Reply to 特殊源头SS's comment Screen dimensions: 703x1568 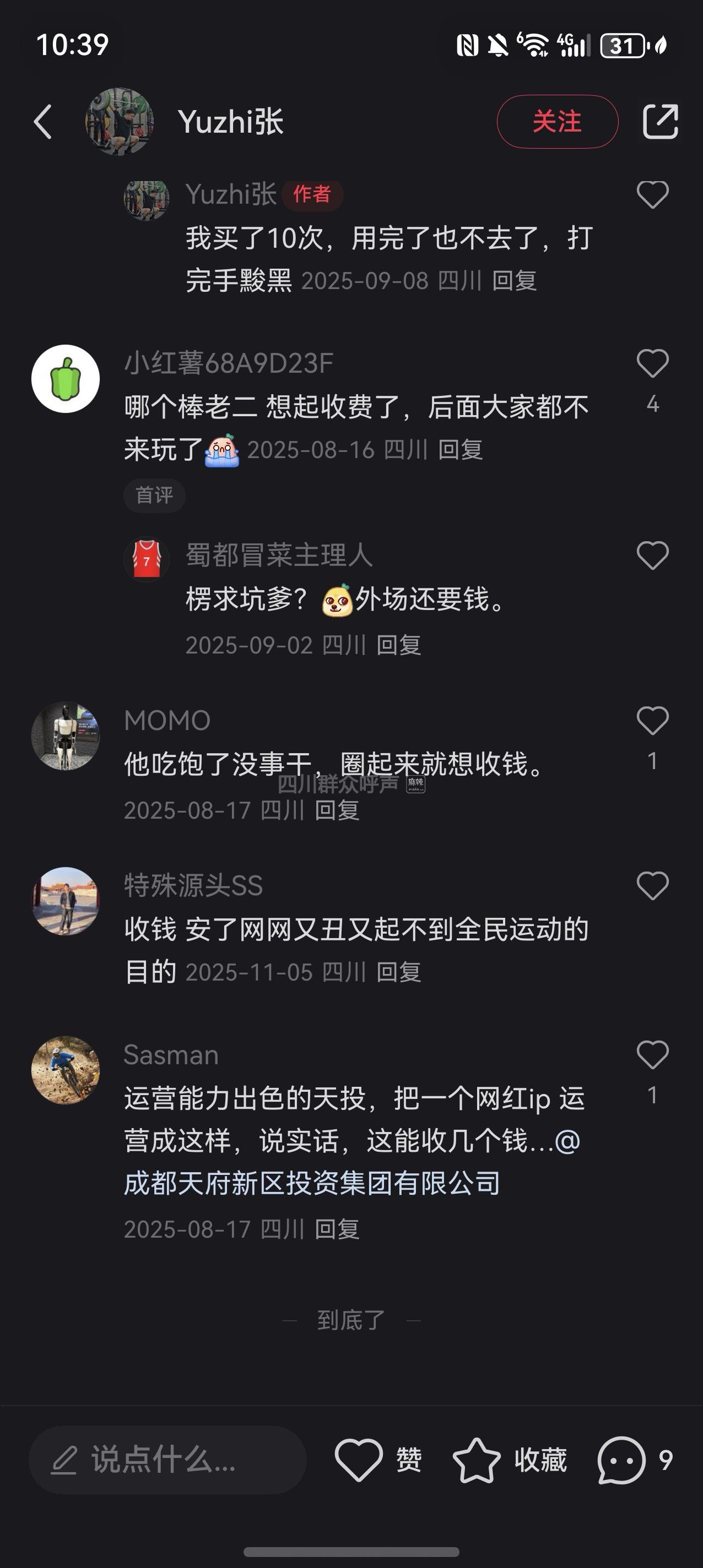pos(398,972)
